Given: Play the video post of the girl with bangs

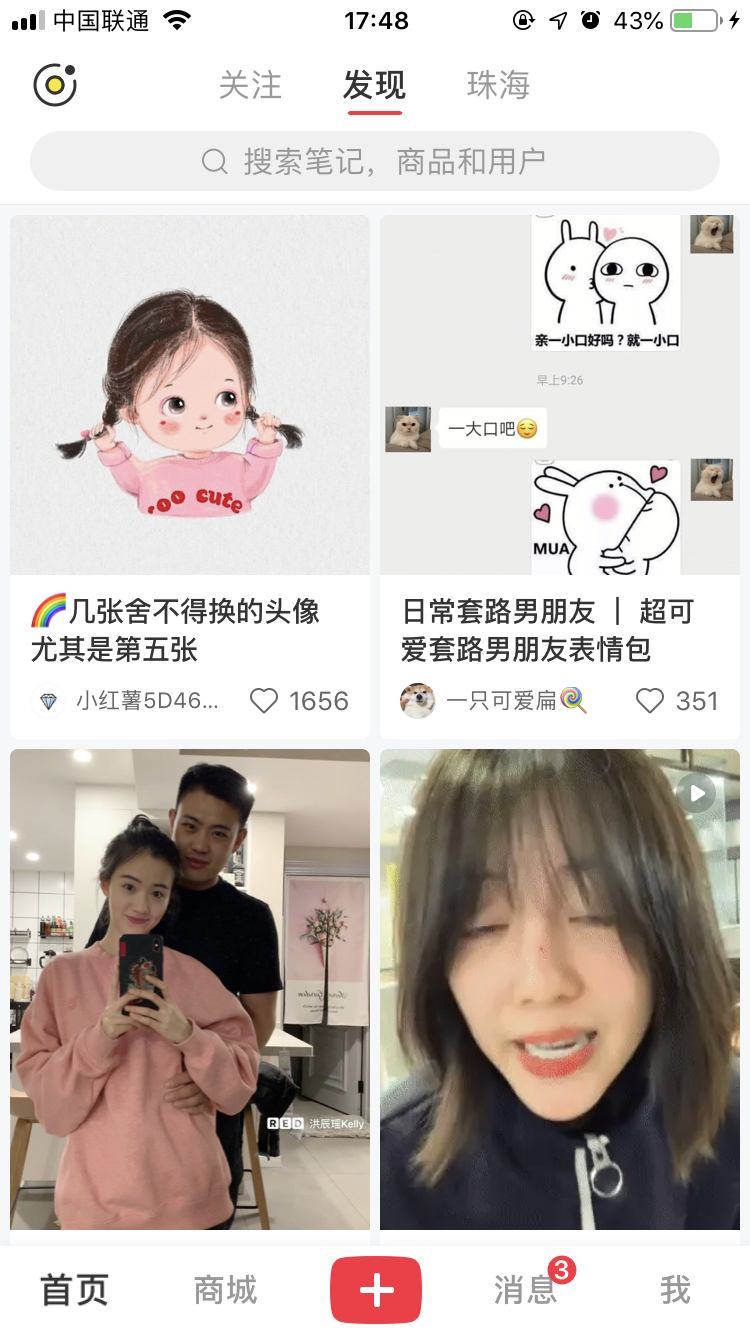Looking at the screenshot, I should coord(560,988).
